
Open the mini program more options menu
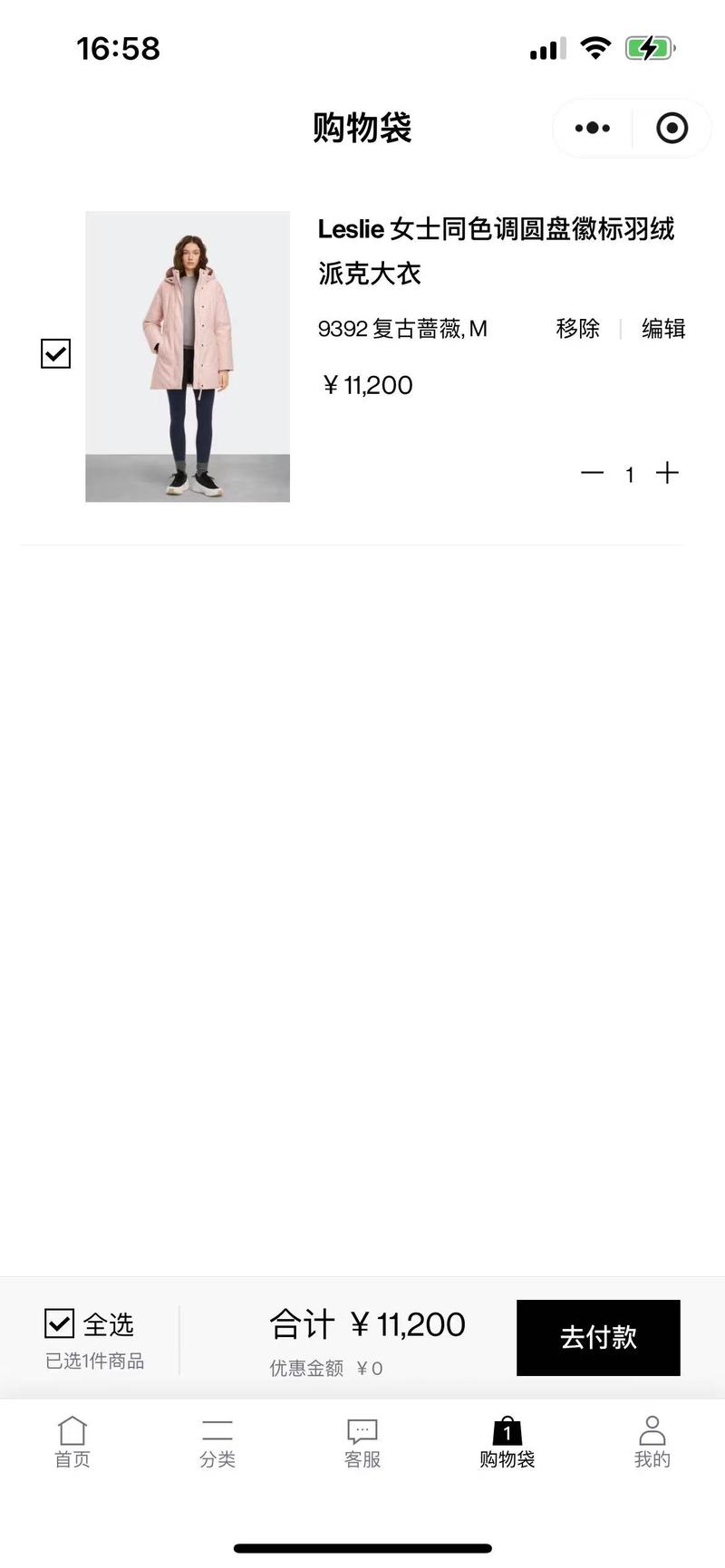pyautogui.click(x=593, y=129)
